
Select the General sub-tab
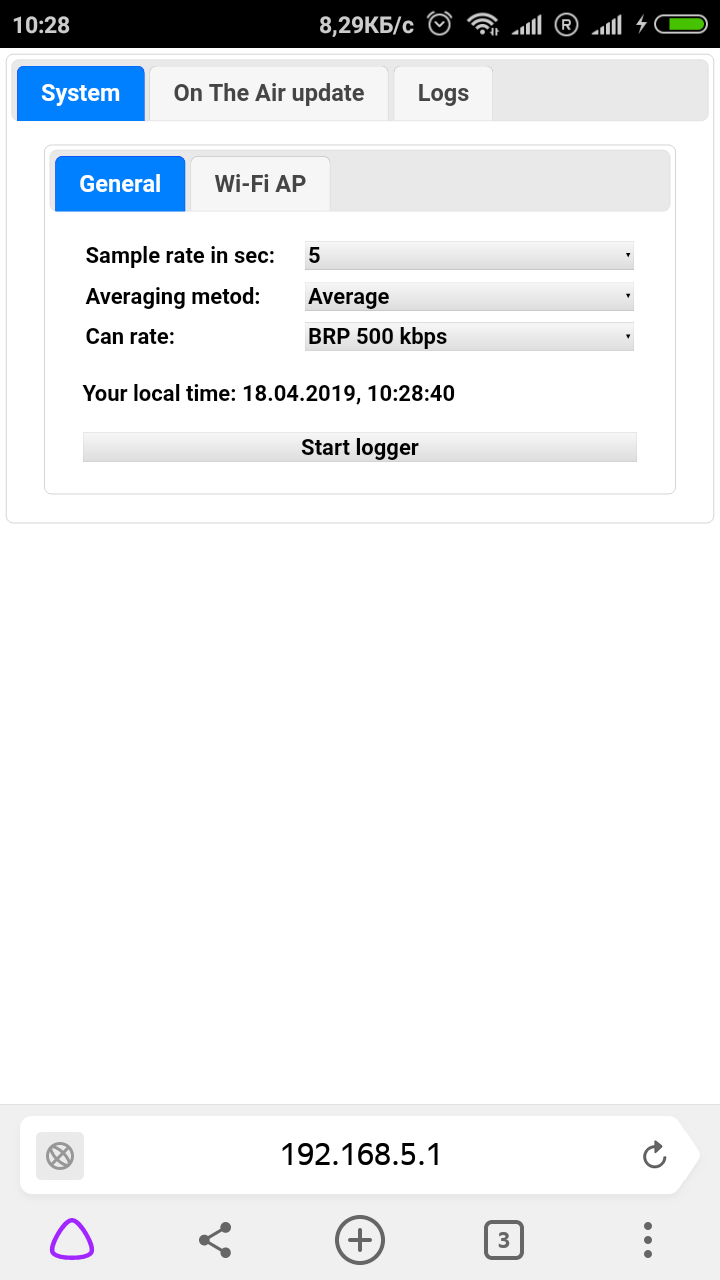click(120, 184)
